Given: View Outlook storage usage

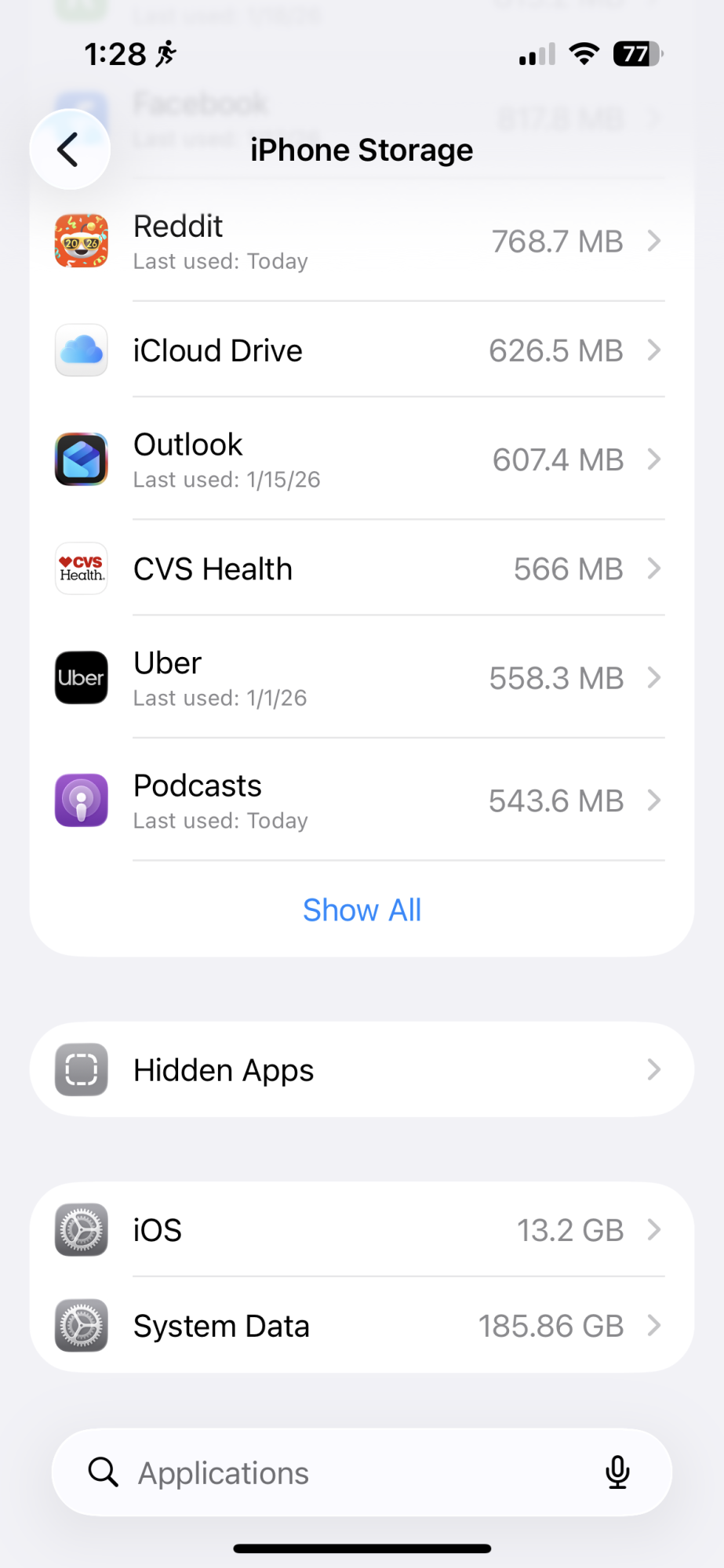Looking at the screenshot, I should pos(361,459).
